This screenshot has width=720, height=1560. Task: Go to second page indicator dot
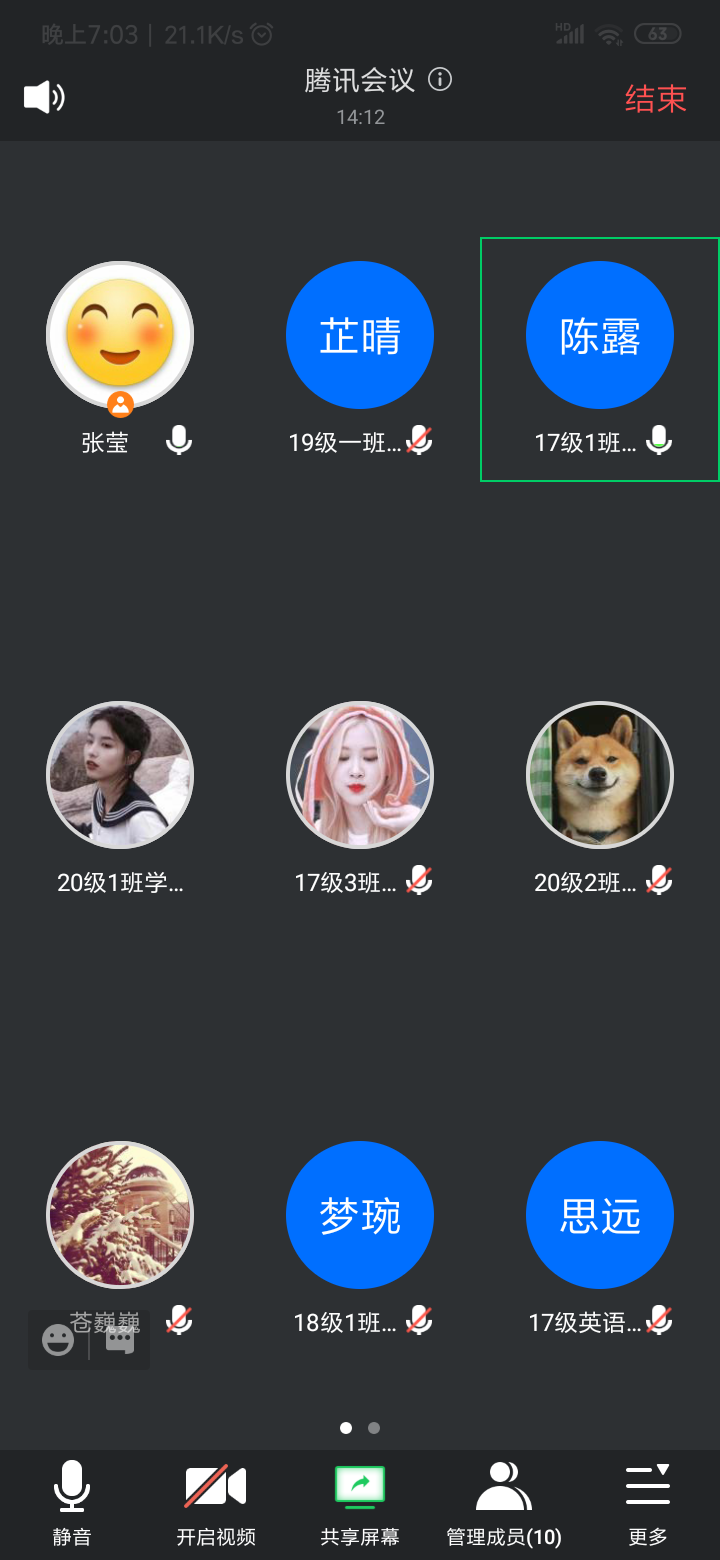point(374,1428)
